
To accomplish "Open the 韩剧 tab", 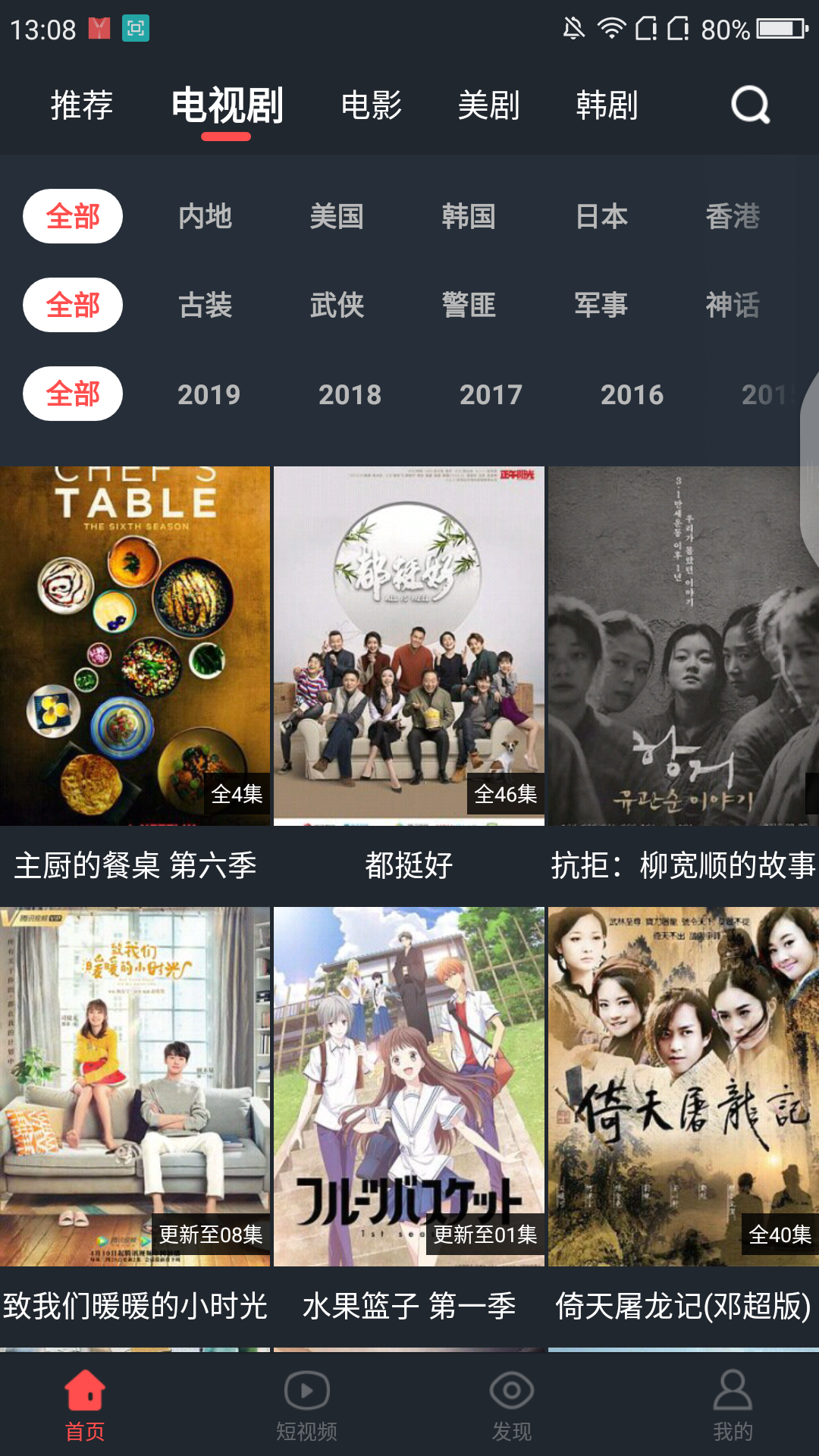I will pos(608,106).
